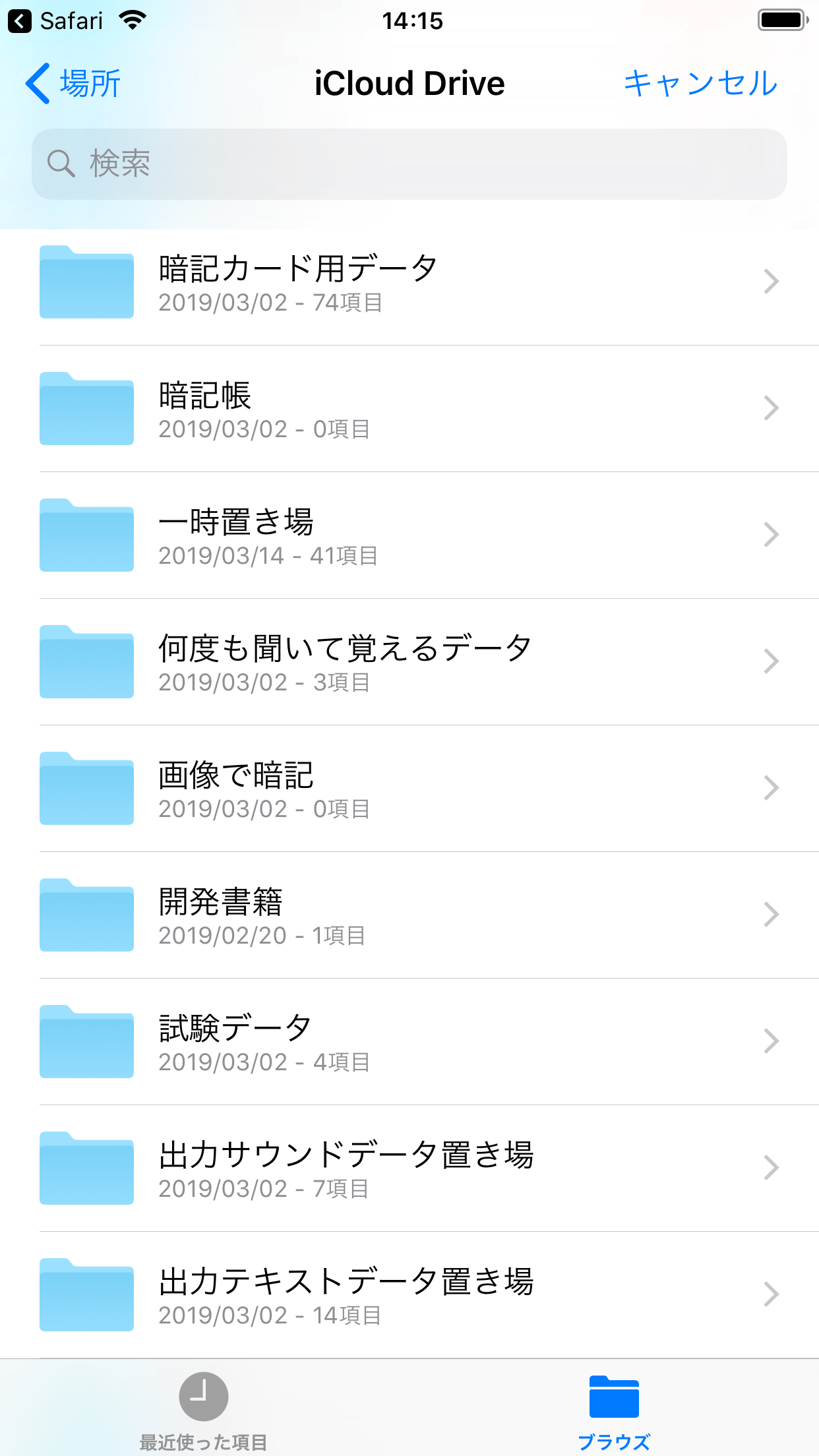Tap キャンセル to cancel file picking
Viewport: 819px width, 1456px height.
700,84
